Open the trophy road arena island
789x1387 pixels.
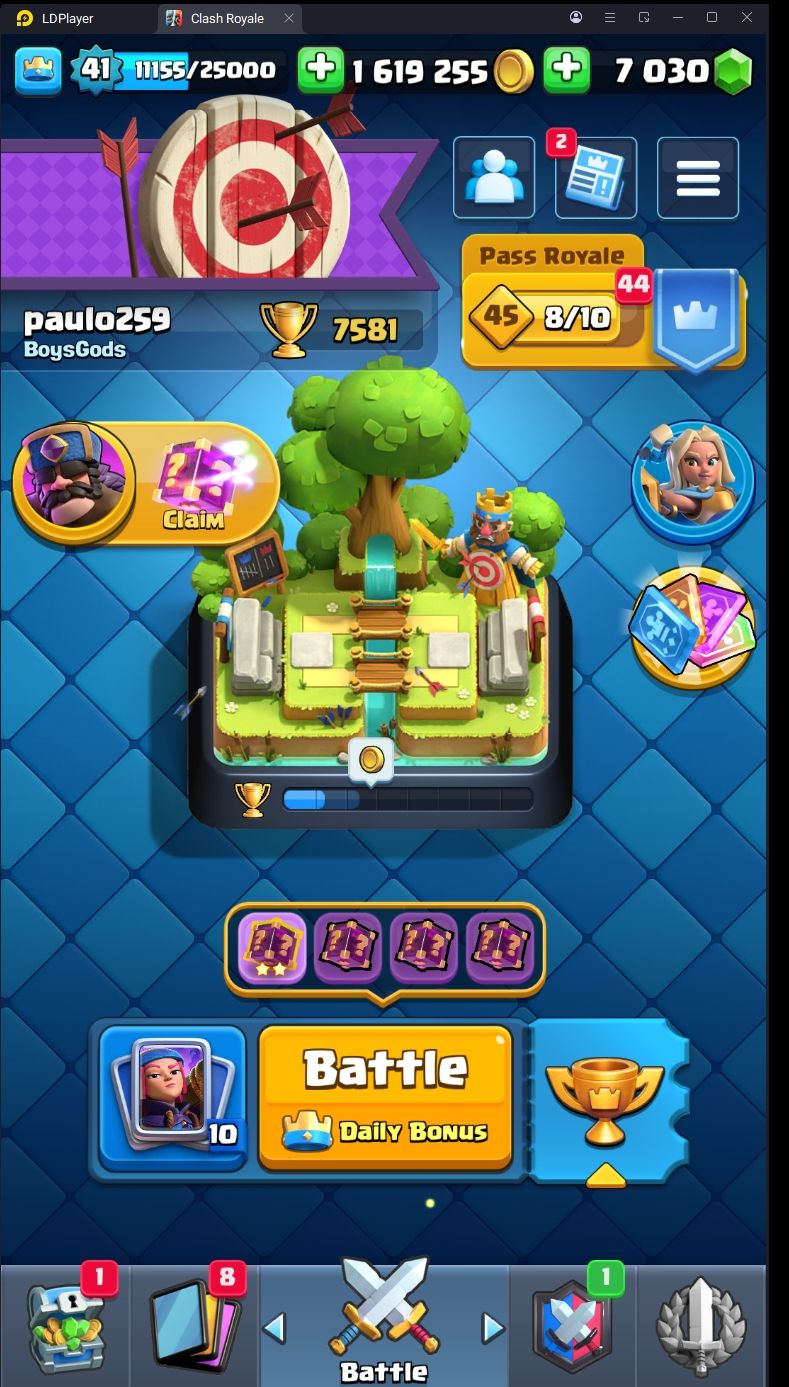pyautogui.click(x=380, y=620)
